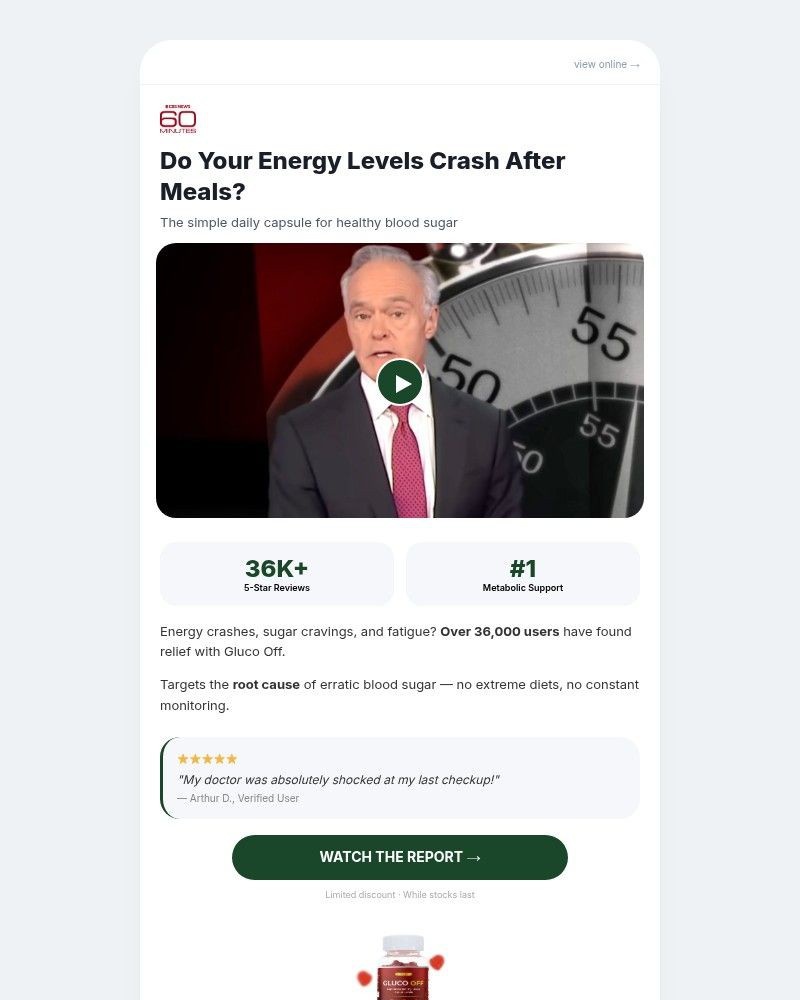Click the green accent bar beside the testimonial
800x1000 pixels.
163,778
